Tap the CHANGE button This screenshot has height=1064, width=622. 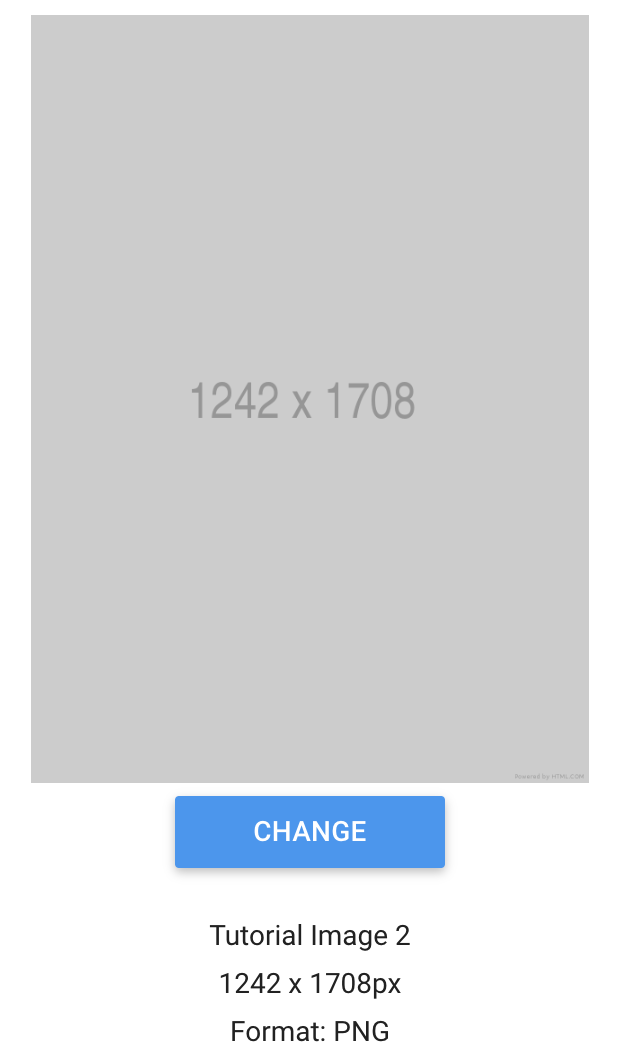click(310, 831)
